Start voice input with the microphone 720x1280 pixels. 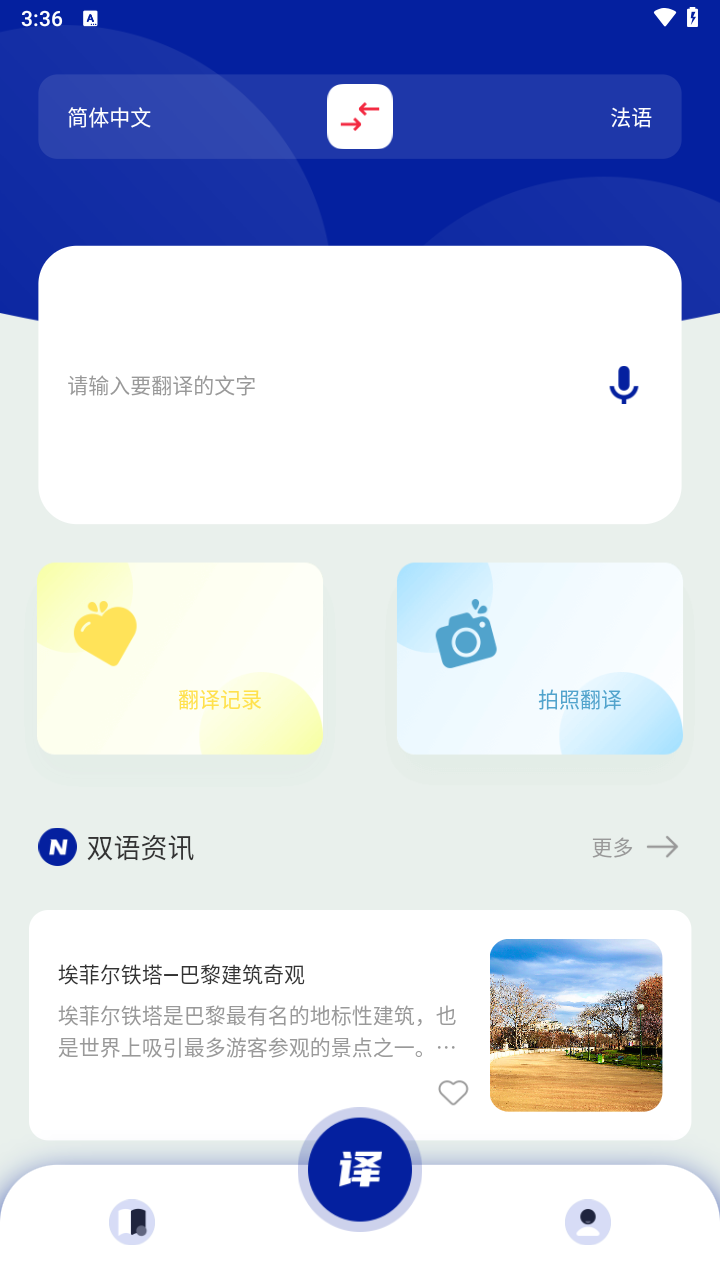(x=624, y=385)
